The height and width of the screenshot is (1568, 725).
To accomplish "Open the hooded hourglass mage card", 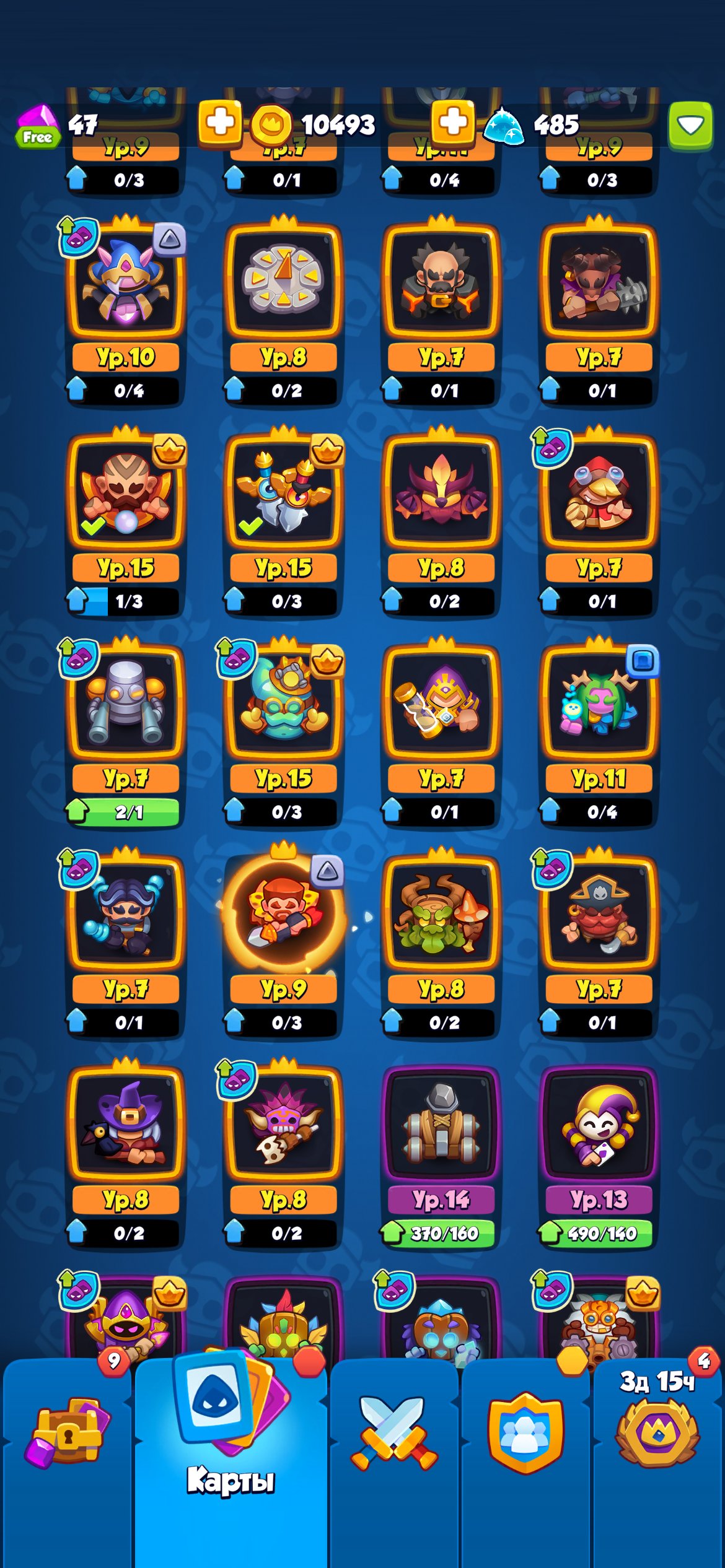I will click(441, 735).
